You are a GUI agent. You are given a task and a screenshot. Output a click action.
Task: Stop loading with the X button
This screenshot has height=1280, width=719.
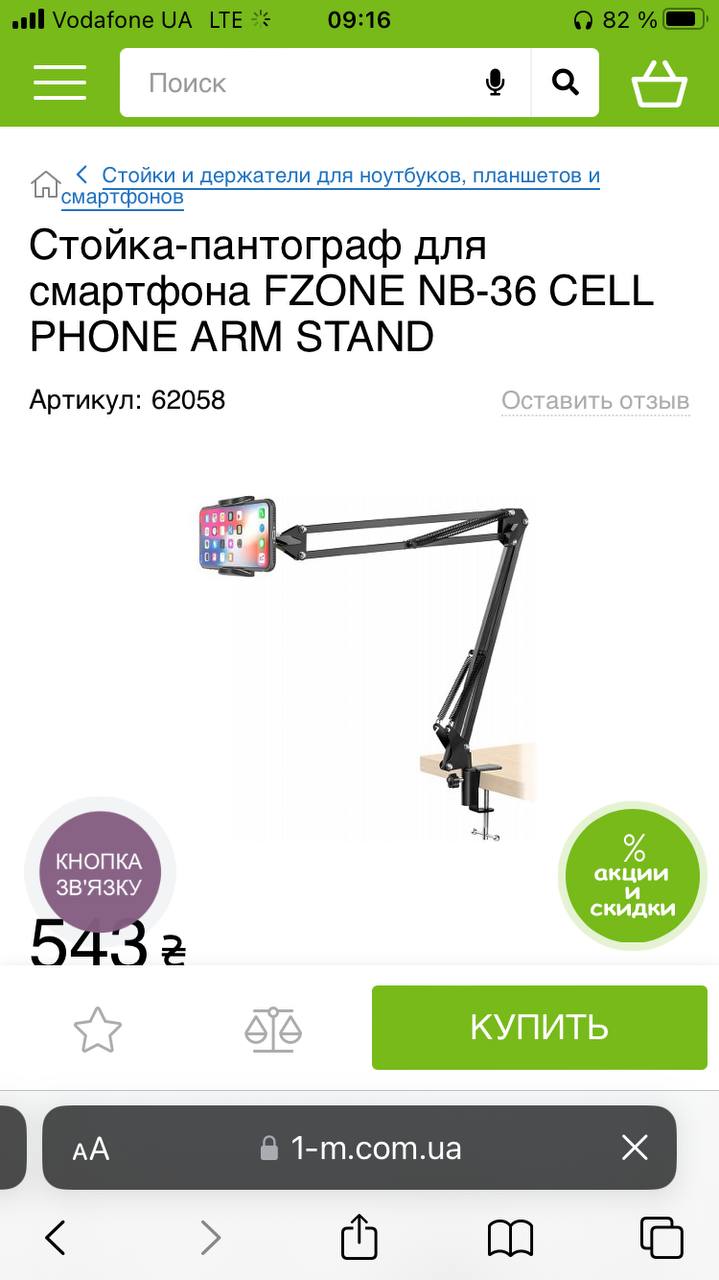(635, 1147)
